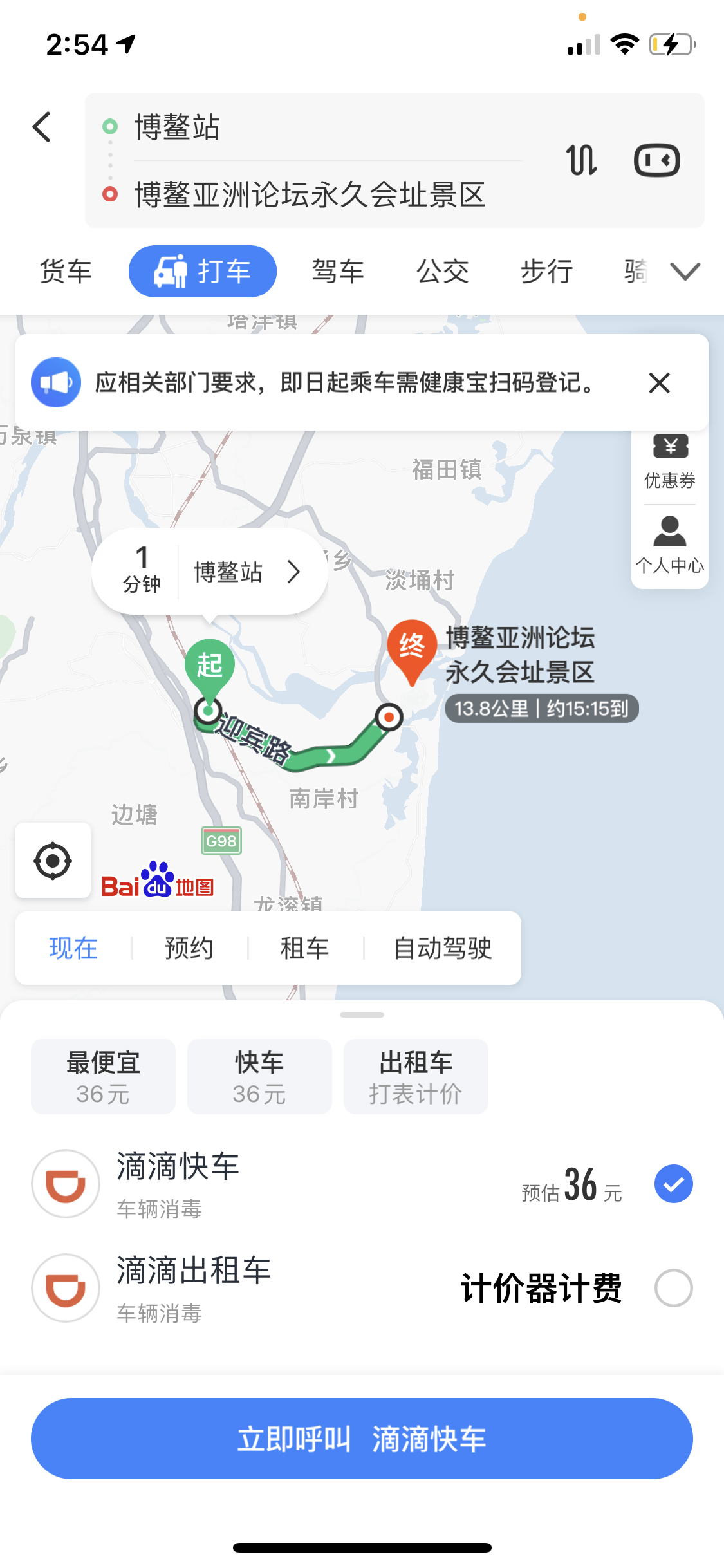
Task: Filter by 出租车 打表计价
Action: [416, 1076]
